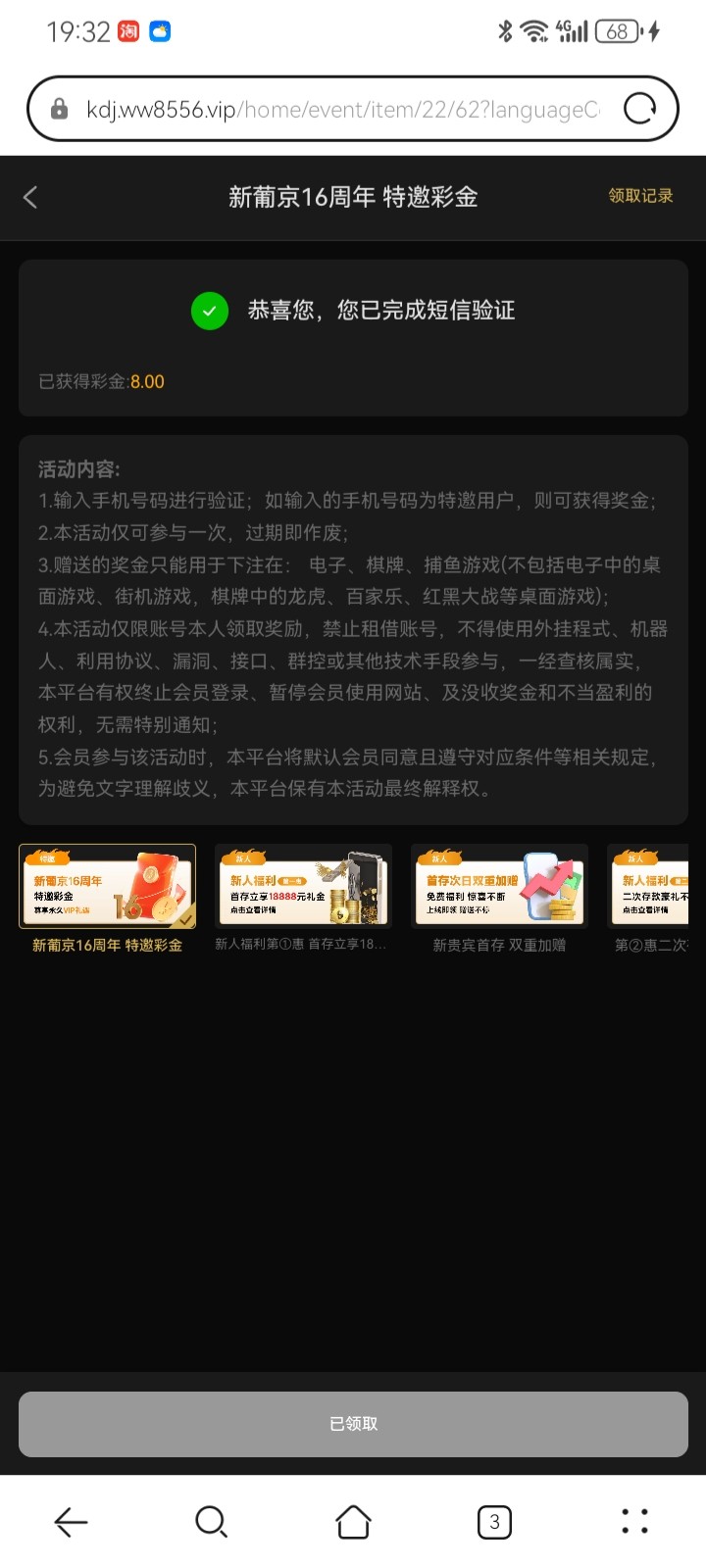The image size is (706, 1568).
Task: Show the open tabs switcher
Action: tap(494, 1522)
